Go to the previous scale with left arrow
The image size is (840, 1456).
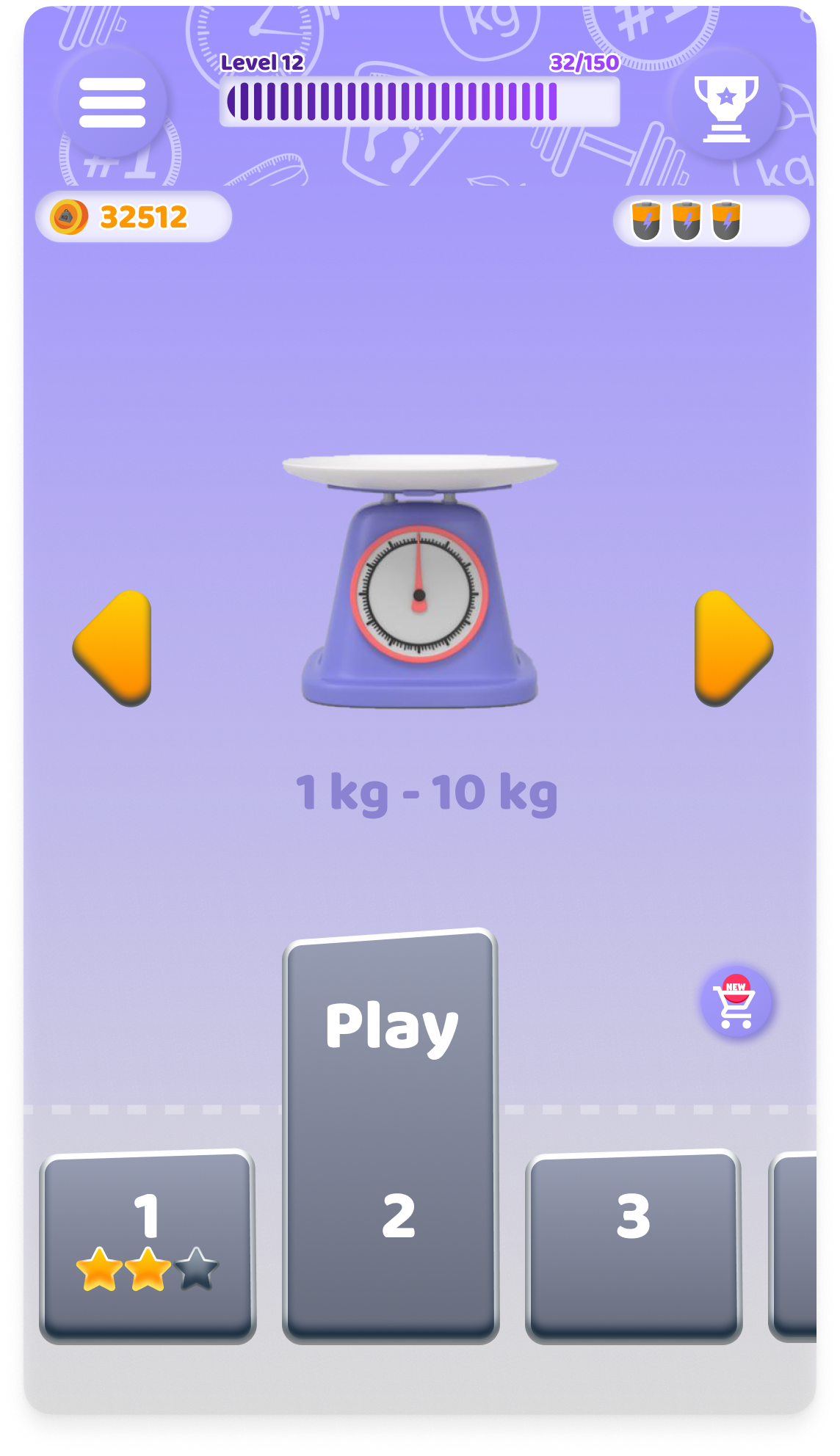pyautogui.click(x=114, y=648)
